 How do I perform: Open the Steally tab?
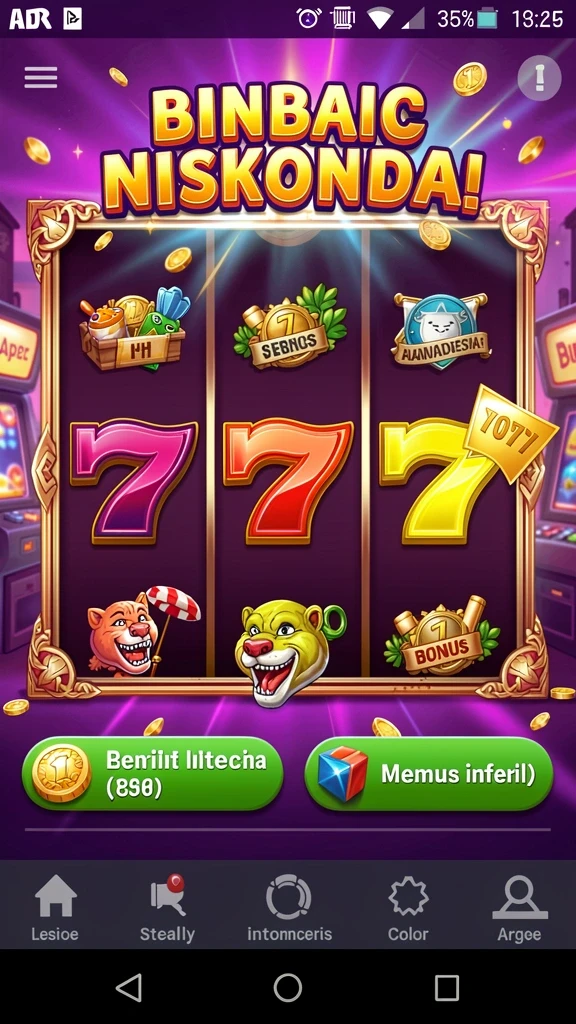[x=167, y=908]
